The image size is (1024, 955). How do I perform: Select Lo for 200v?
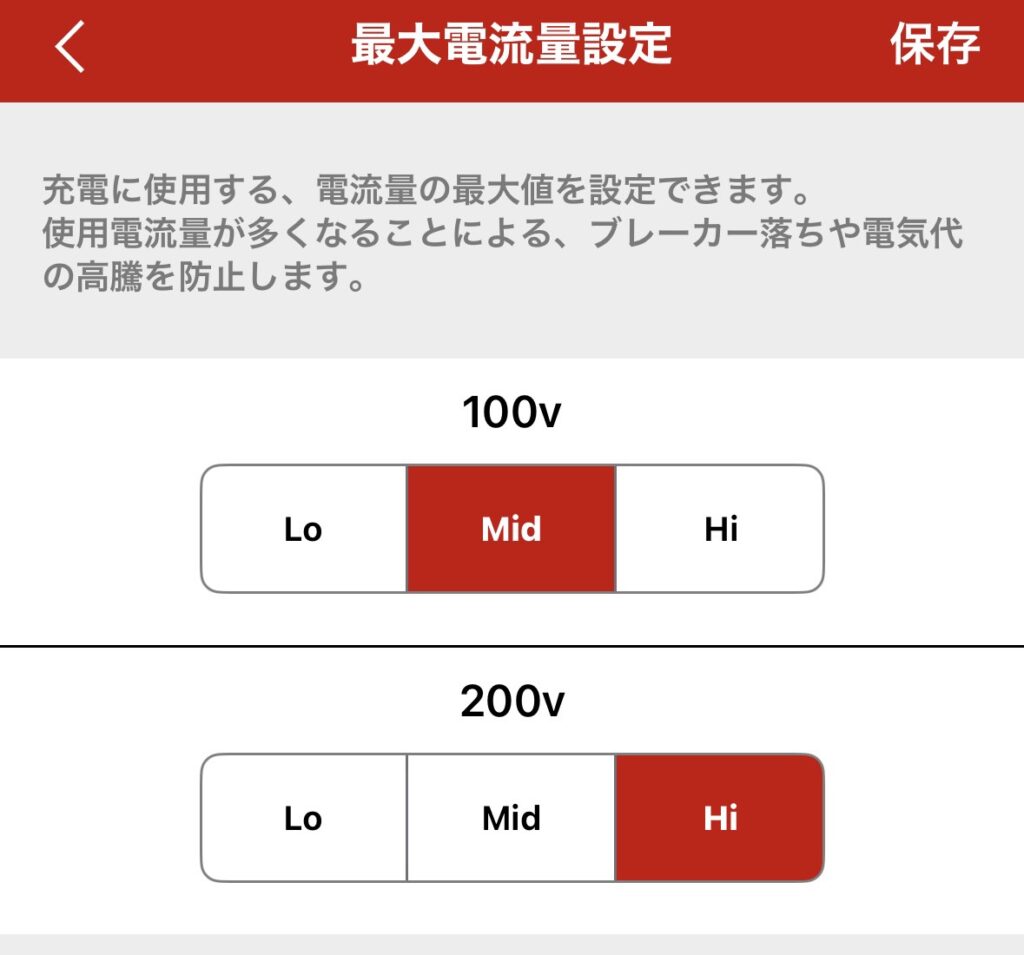click(304, 818)
